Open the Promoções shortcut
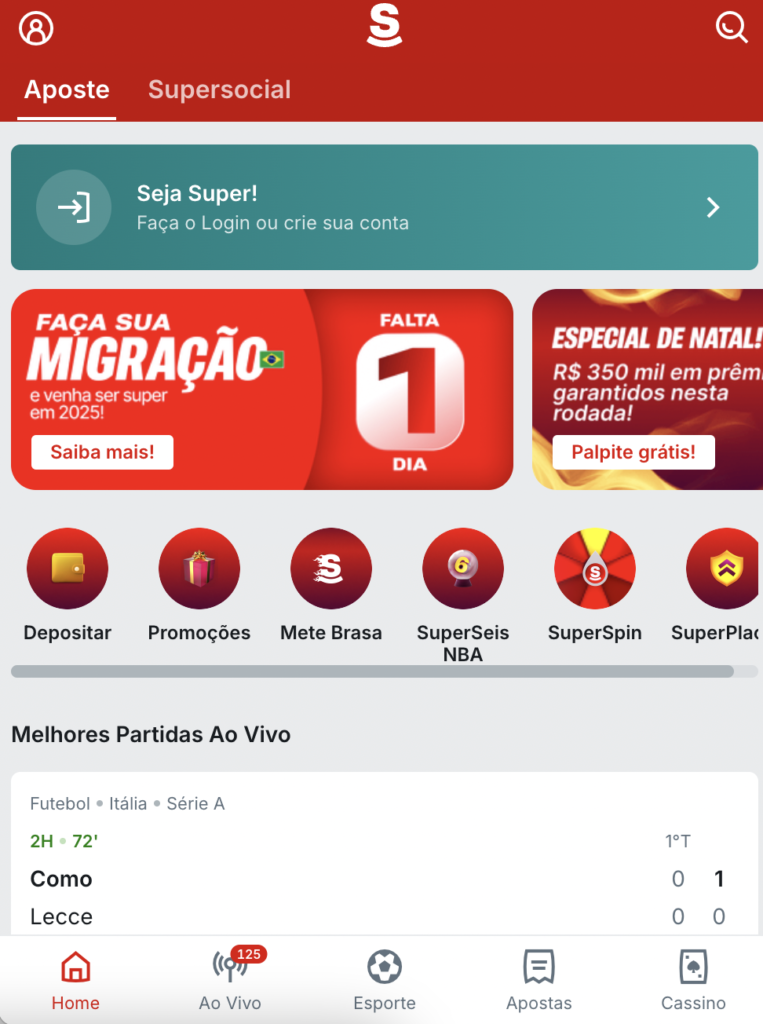The height and width of the screenshot is (1024, 763). click(199, 570)
